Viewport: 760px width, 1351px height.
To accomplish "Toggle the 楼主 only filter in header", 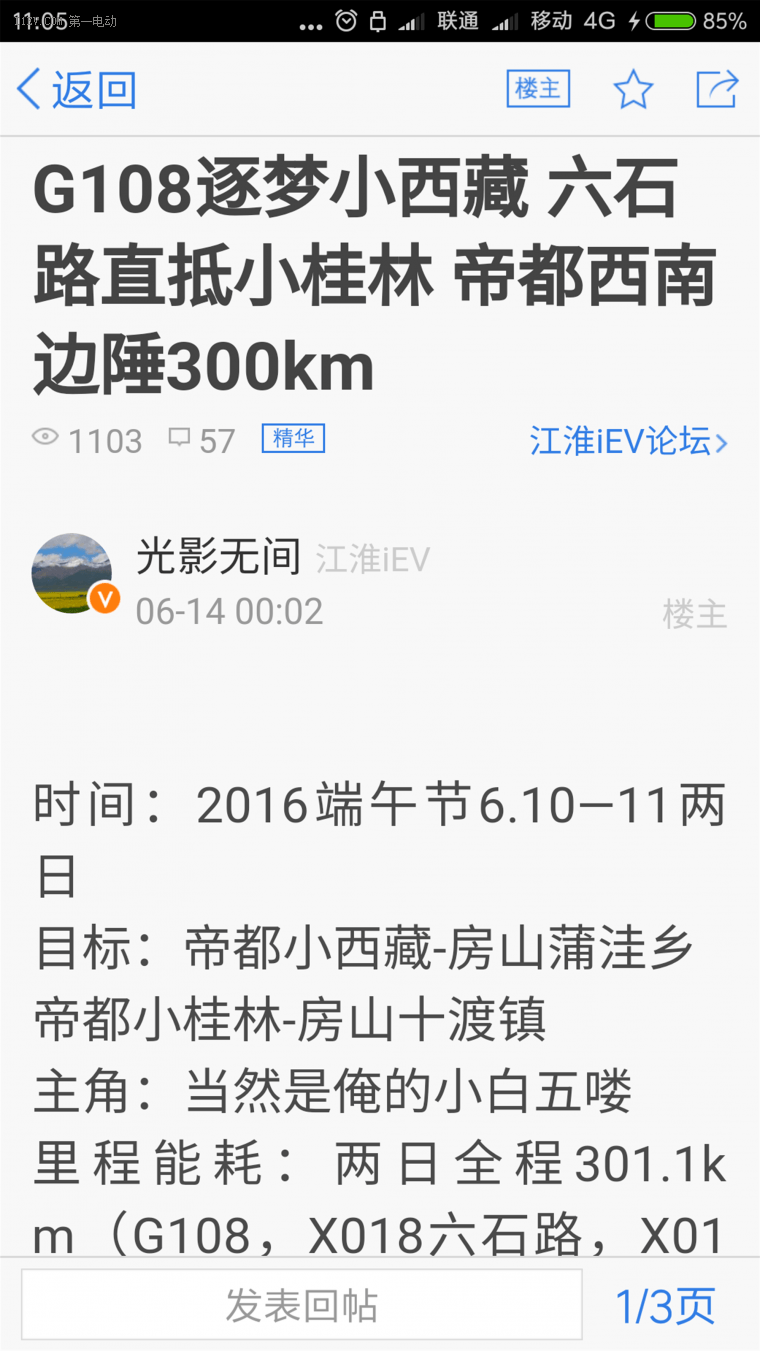I will coord(538,89).
